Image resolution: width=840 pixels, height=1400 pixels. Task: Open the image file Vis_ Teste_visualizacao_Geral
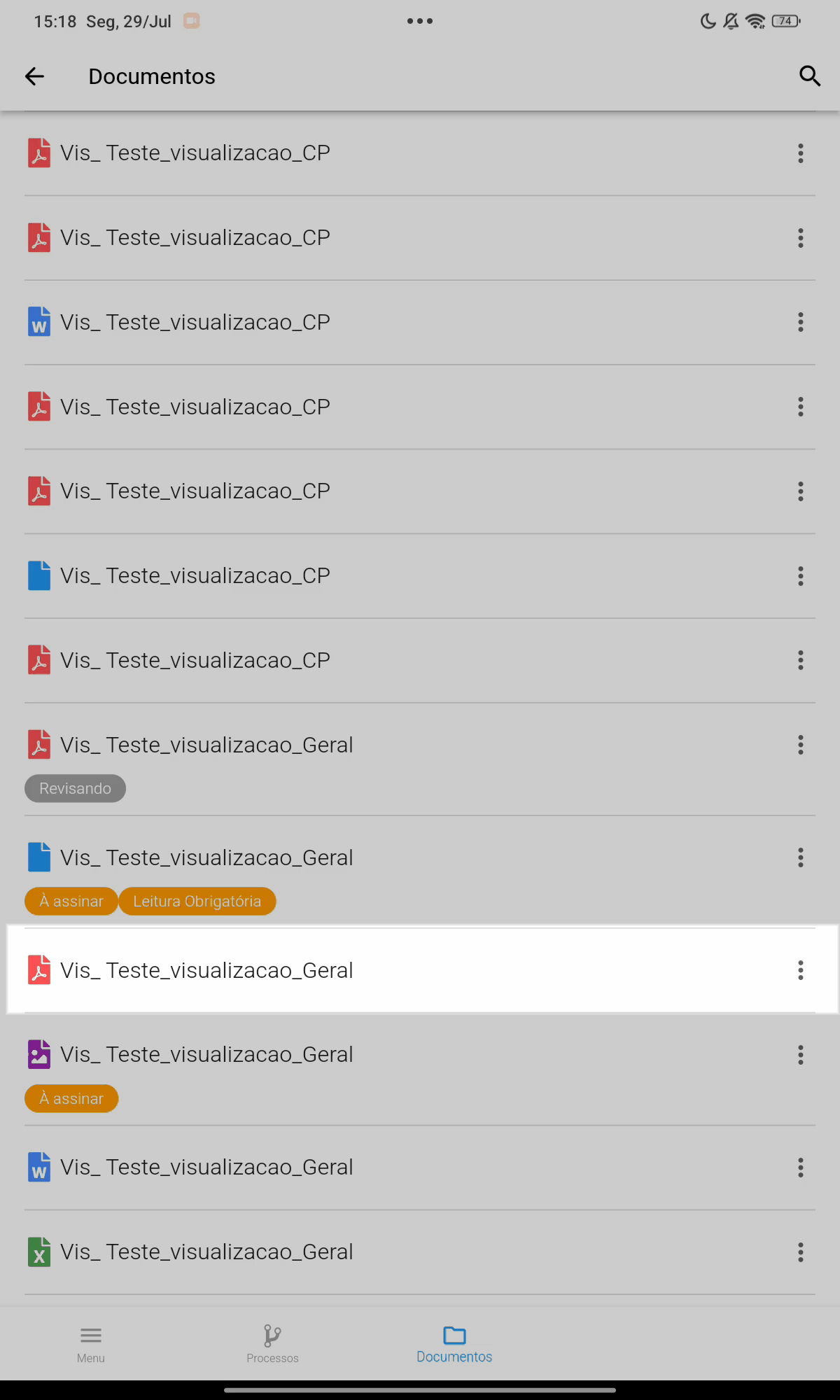coord(420,1070)
